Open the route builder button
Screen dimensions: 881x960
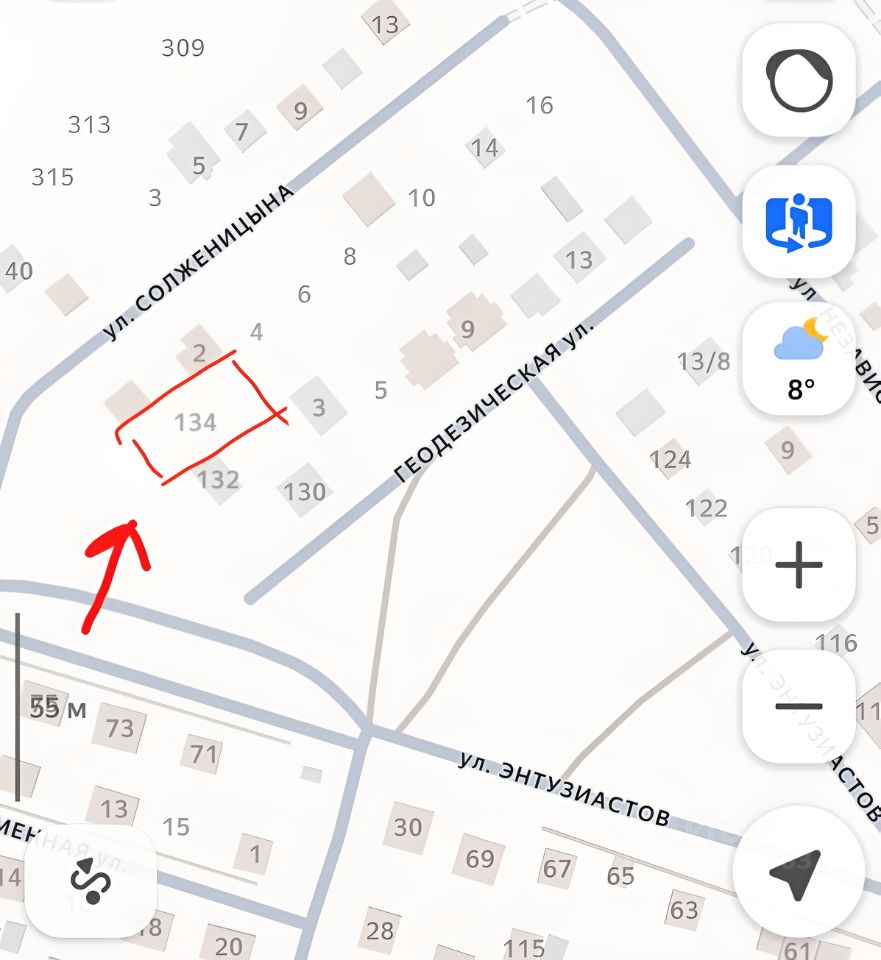coord(91,880)
